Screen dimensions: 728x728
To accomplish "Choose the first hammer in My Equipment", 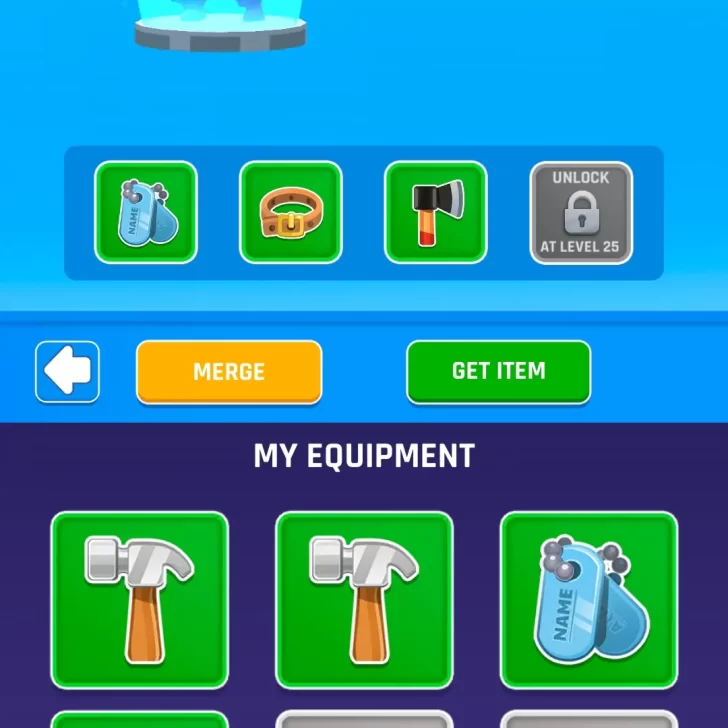I will tap(140, 600).
